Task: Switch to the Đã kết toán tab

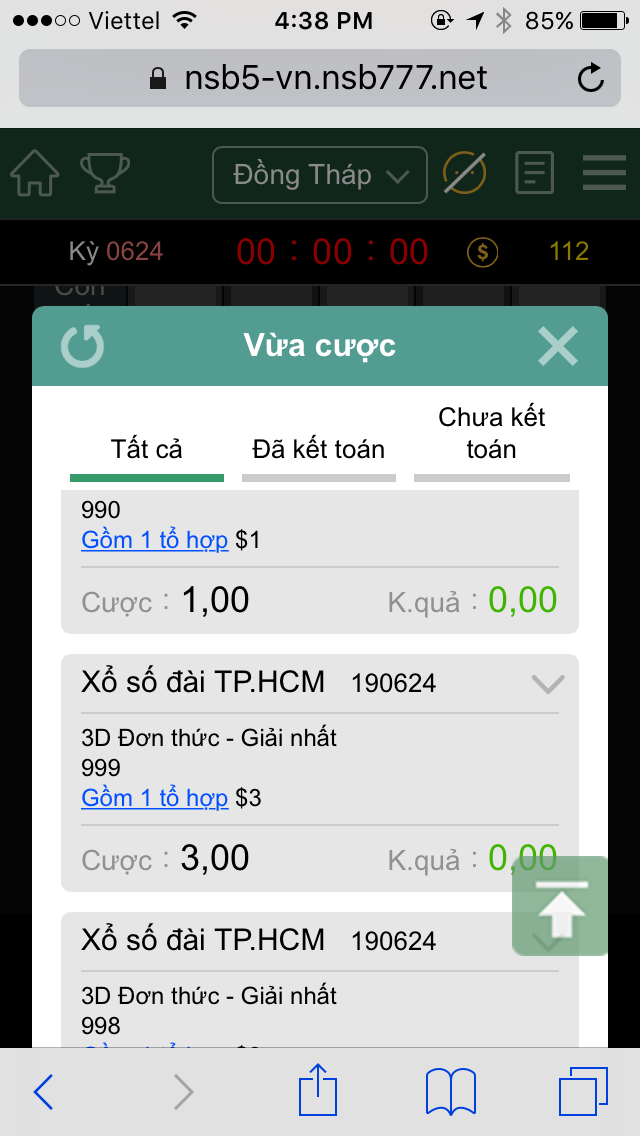Action: pos(318,450)
